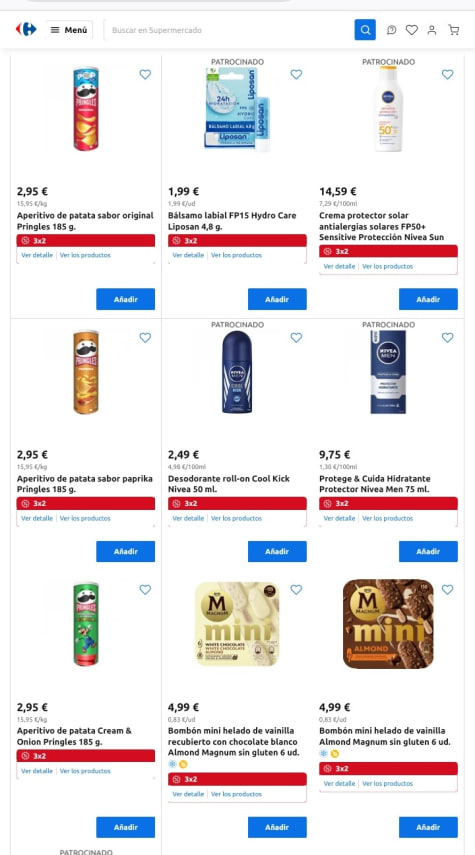The image size is (475, 855).
Task: Open the favorites heart in the header
Action: pyautogui.click(x=412, y=30)
